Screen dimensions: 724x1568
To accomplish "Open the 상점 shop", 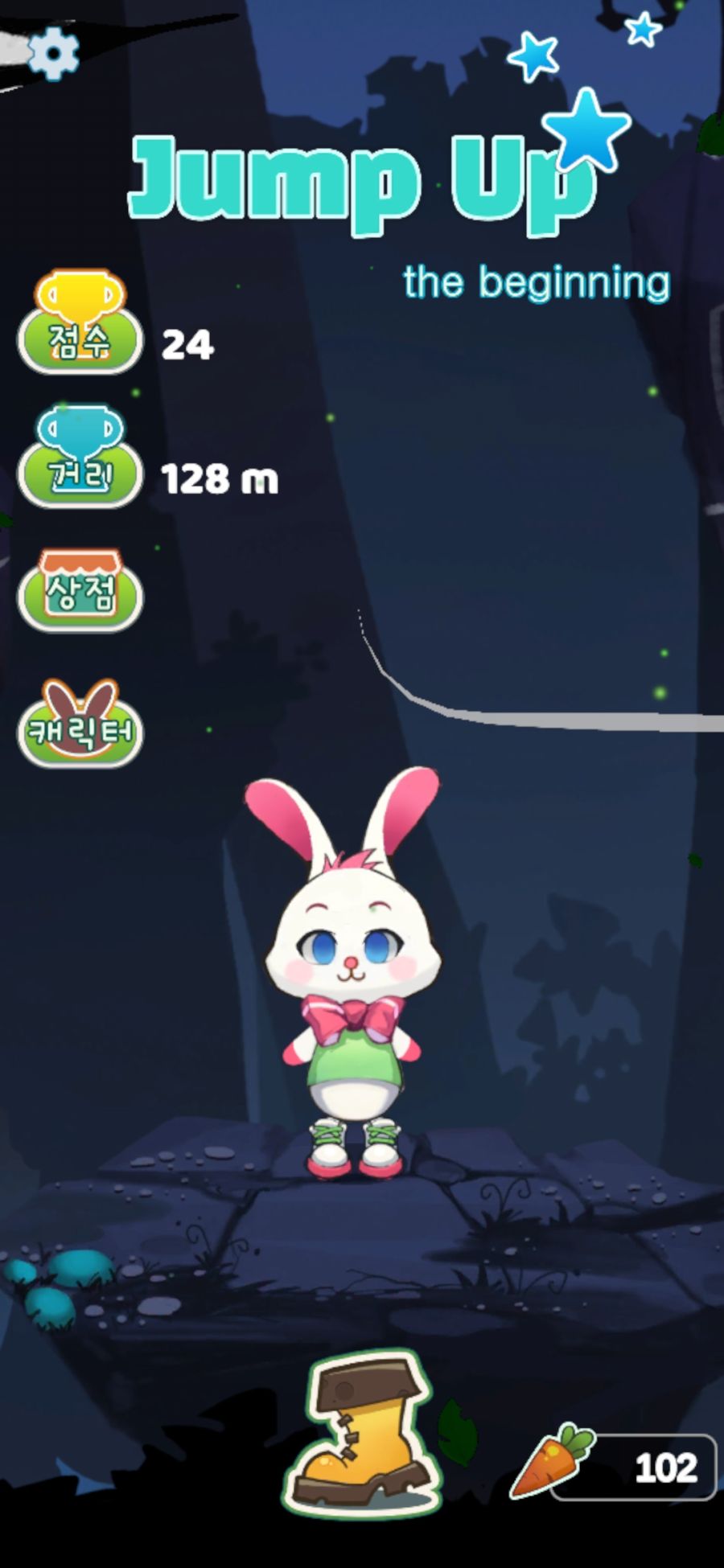I will tap(80, 591).
